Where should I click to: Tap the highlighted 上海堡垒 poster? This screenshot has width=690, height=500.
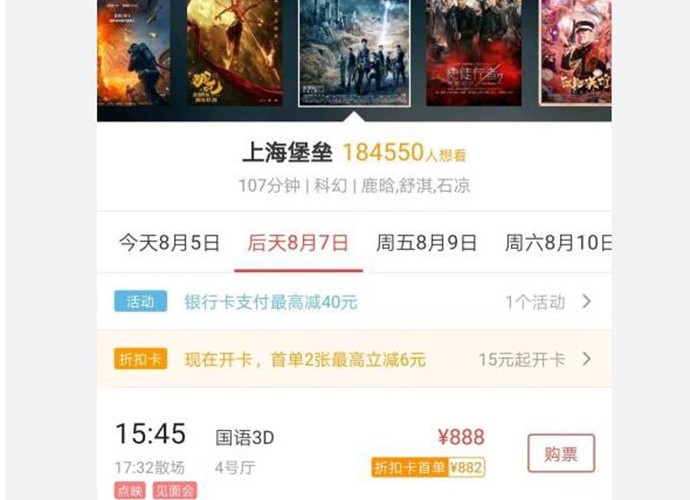coord(354,50)
